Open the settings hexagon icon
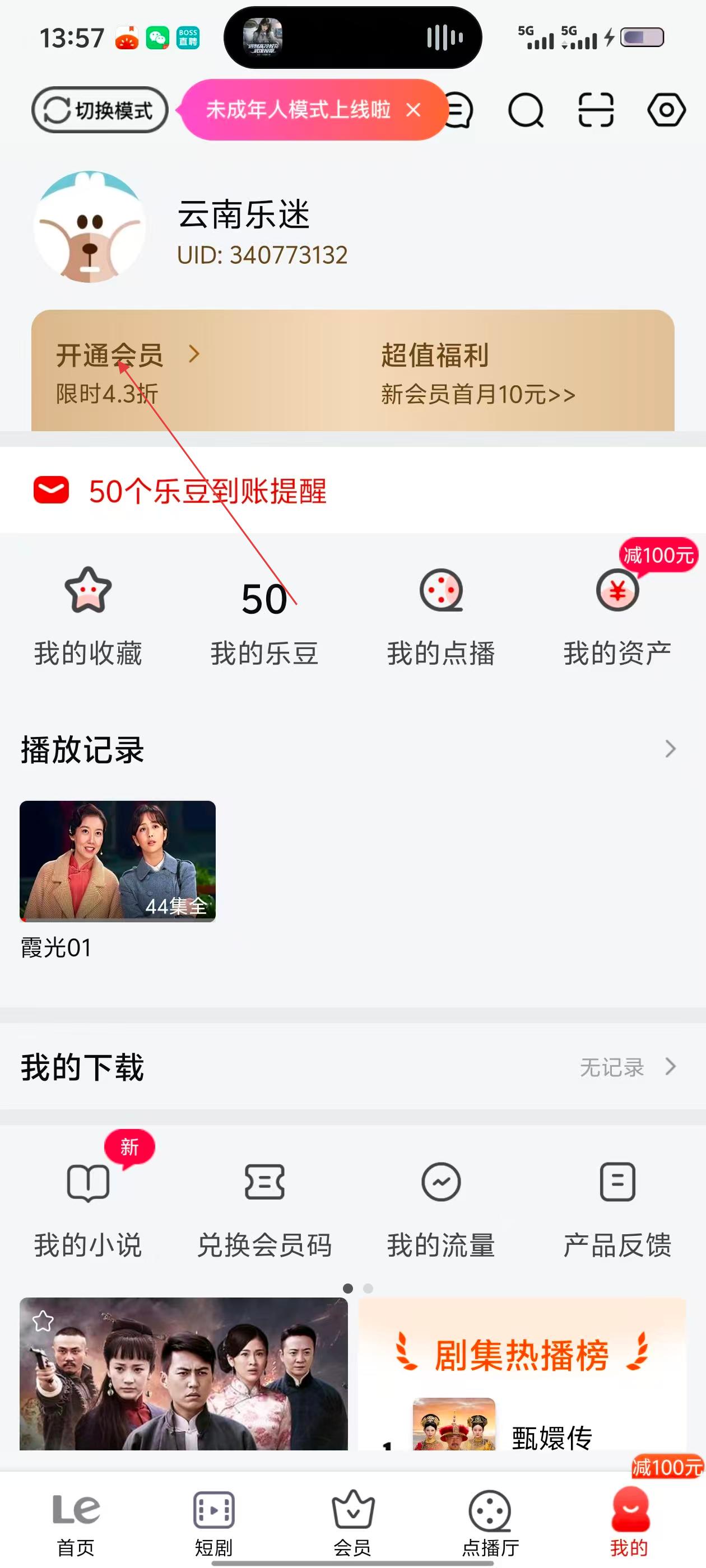This screenshot has width=706, height=1568. [x=666, y=110]
